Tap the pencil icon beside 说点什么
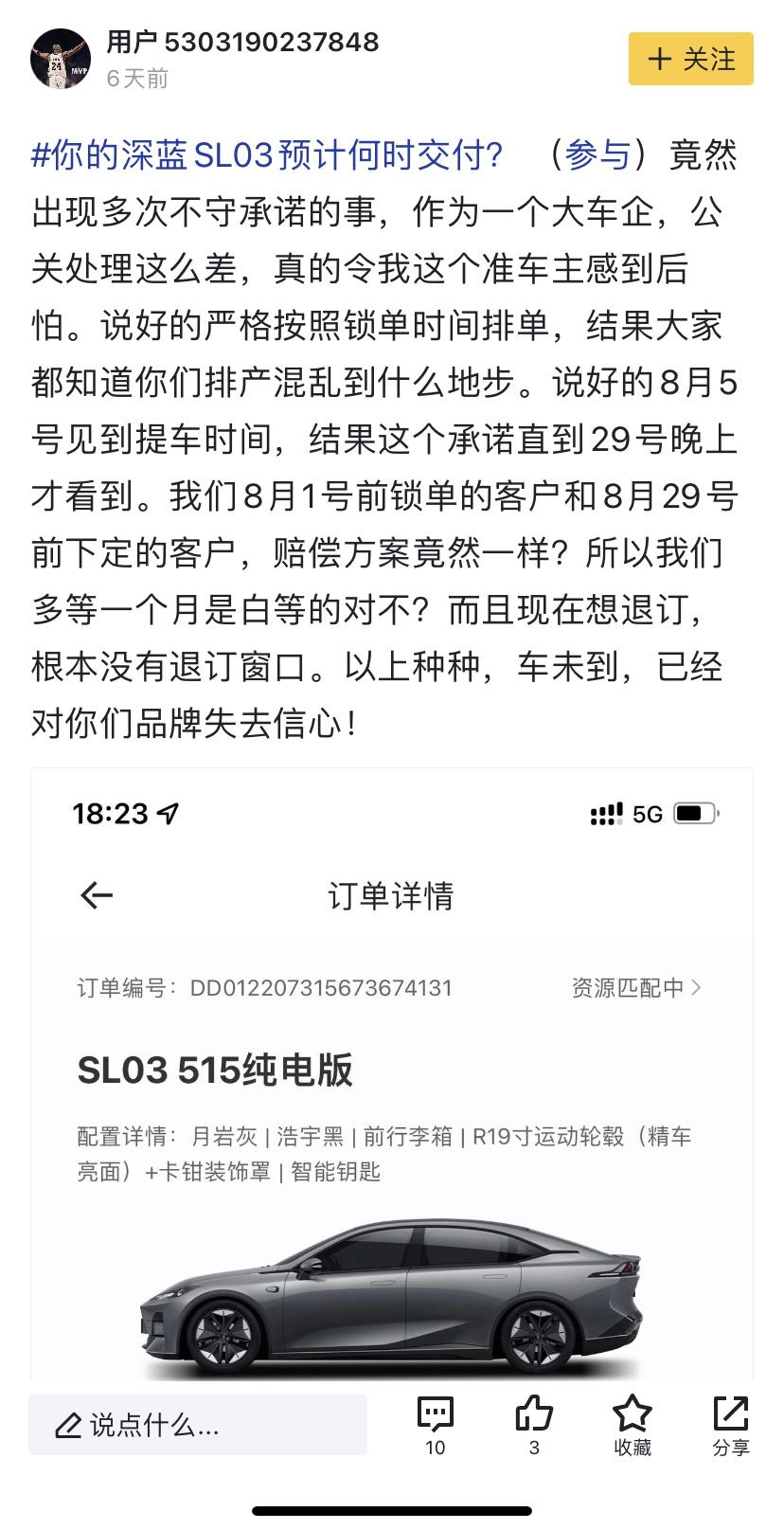 [x=67, y=1423]
